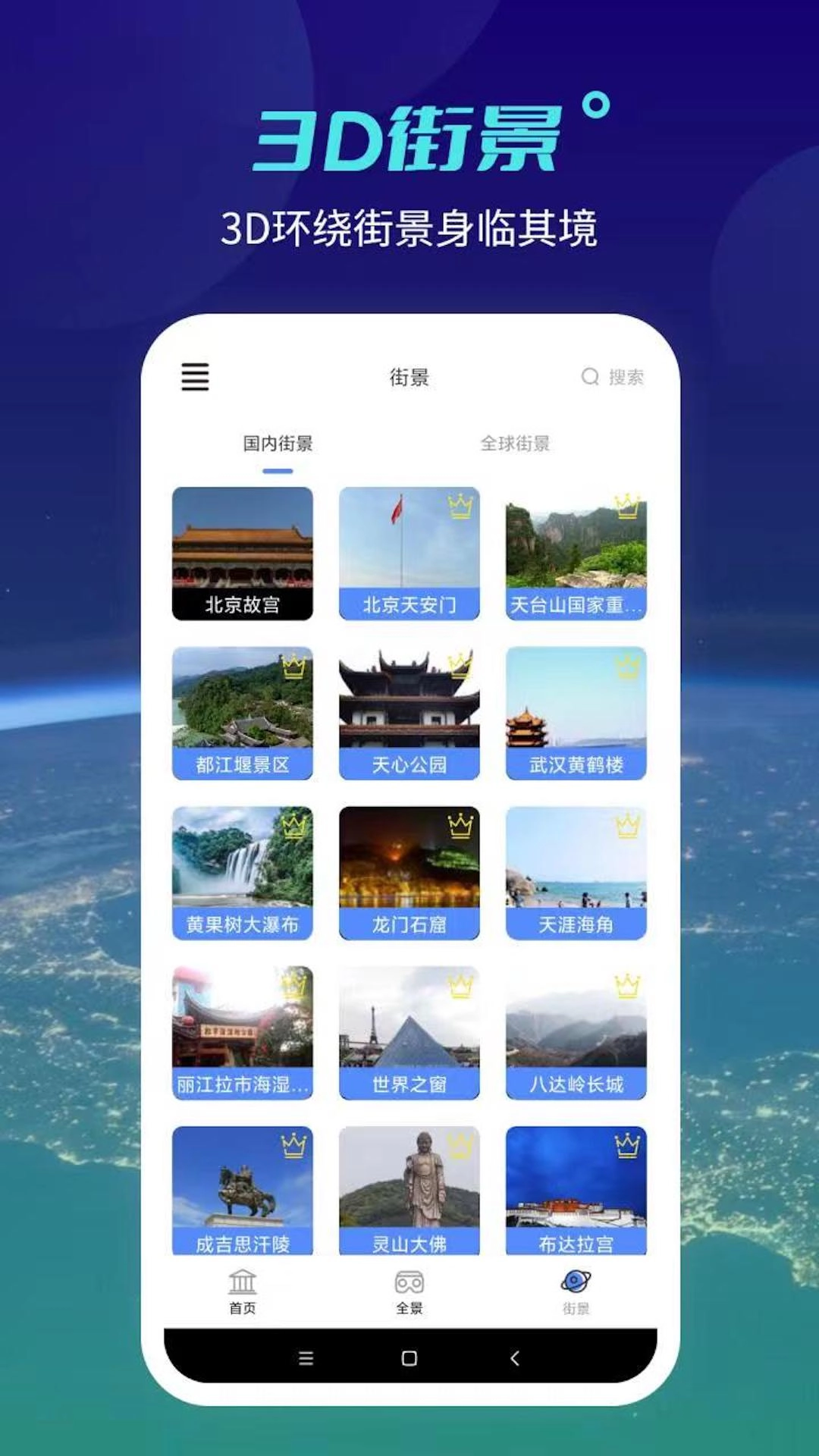Image resolution: width=819 pixels, height=1456 pixels.
Task: Open the hamburger menu
Action: point(195,378)
